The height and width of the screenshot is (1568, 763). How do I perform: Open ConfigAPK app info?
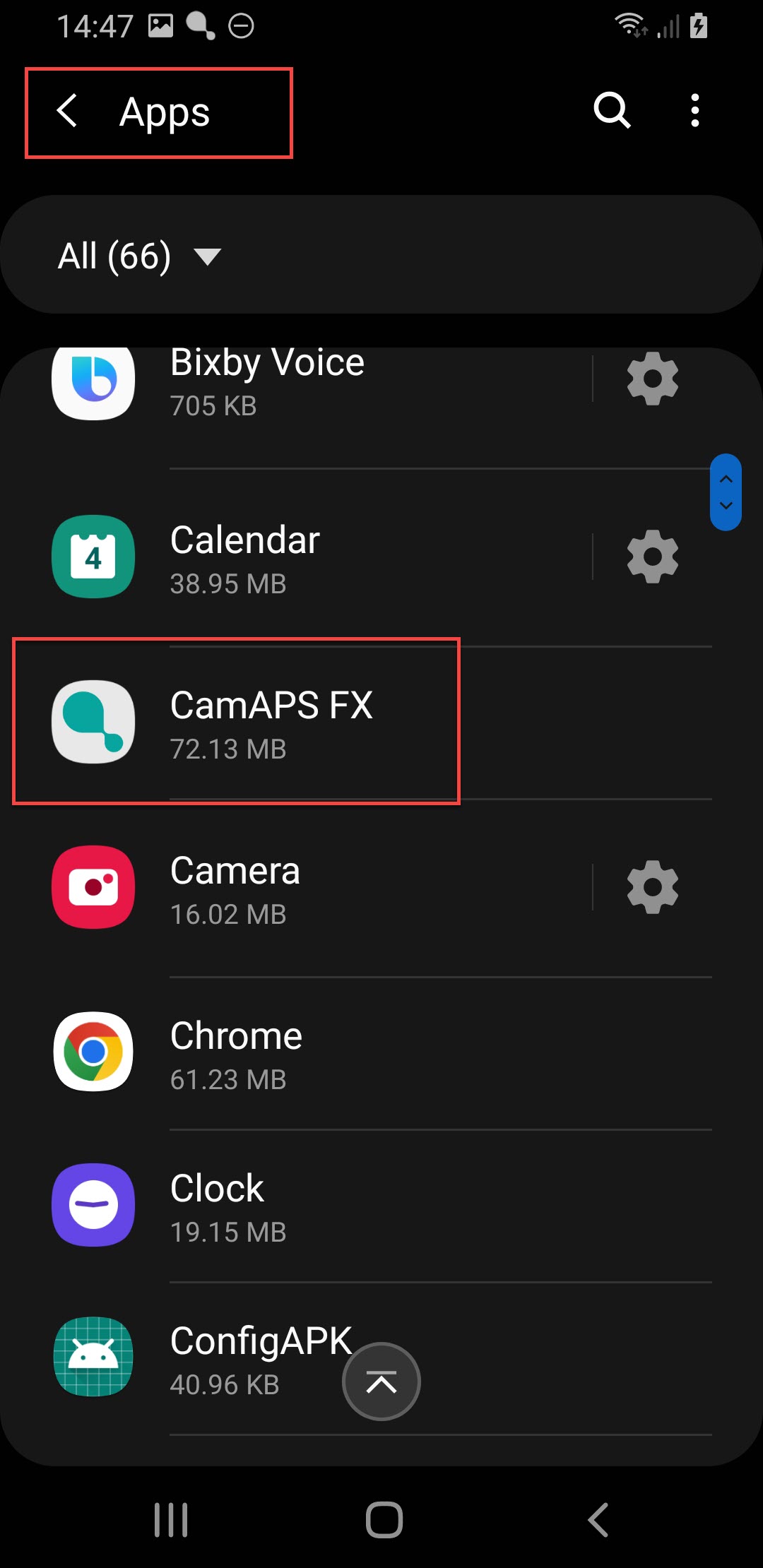coord(198,1358)
